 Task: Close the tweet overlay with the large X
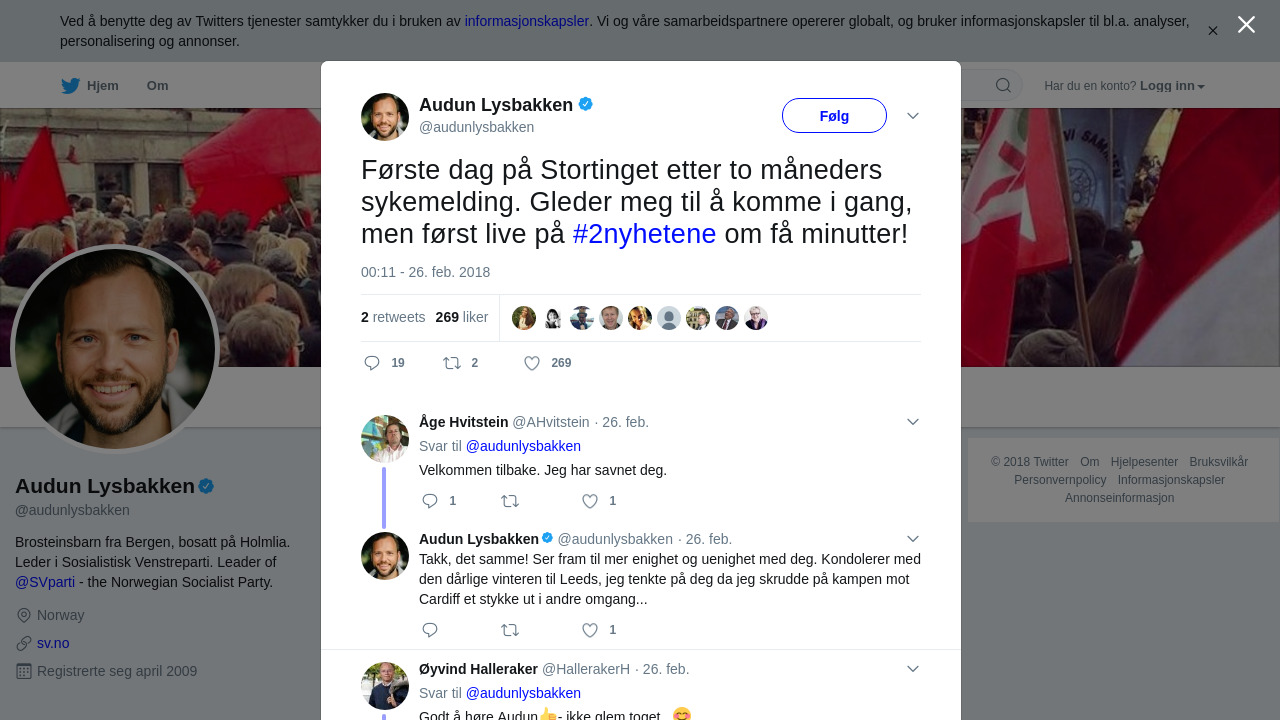[1246, 25]
